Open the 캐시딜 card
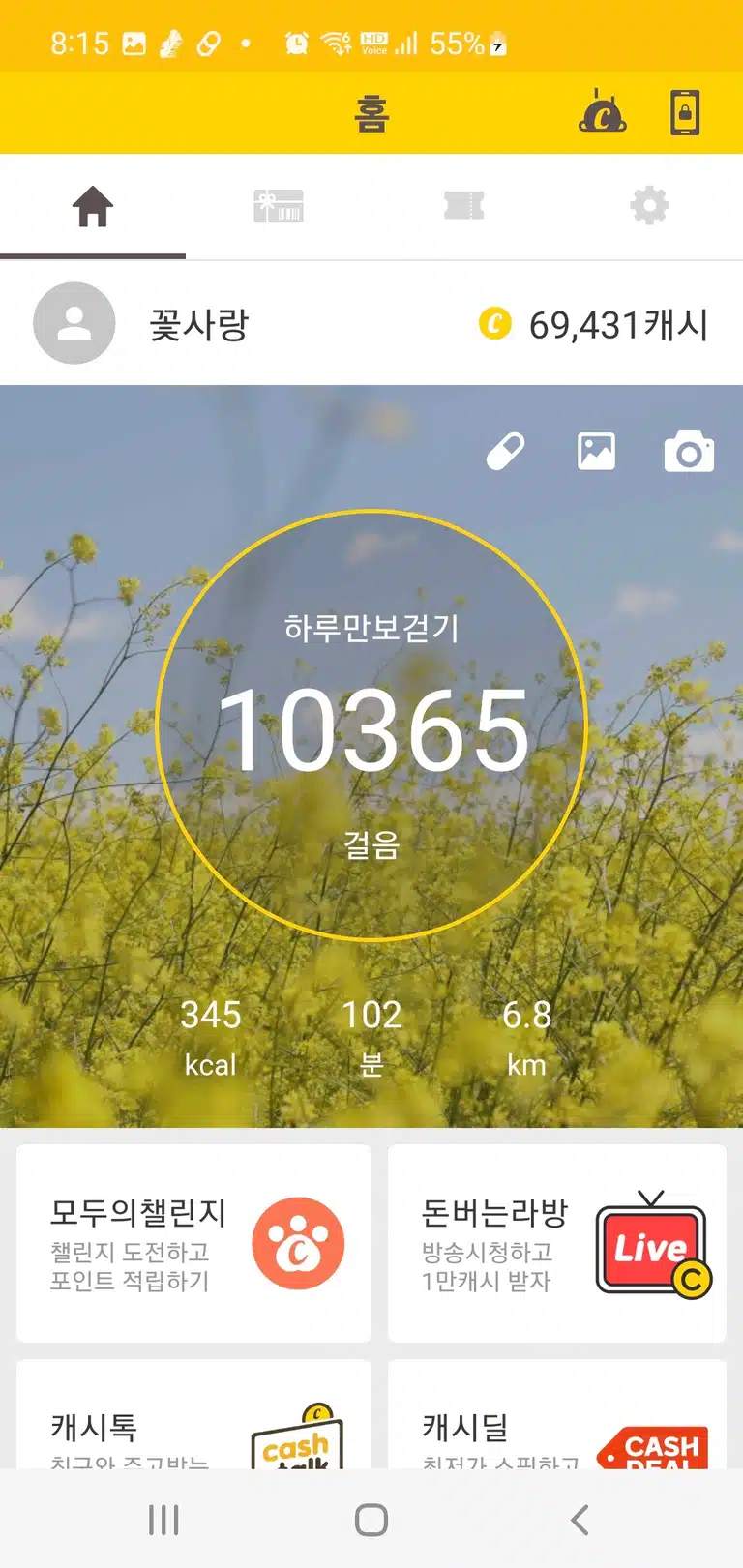 (x=557, y=1414)
